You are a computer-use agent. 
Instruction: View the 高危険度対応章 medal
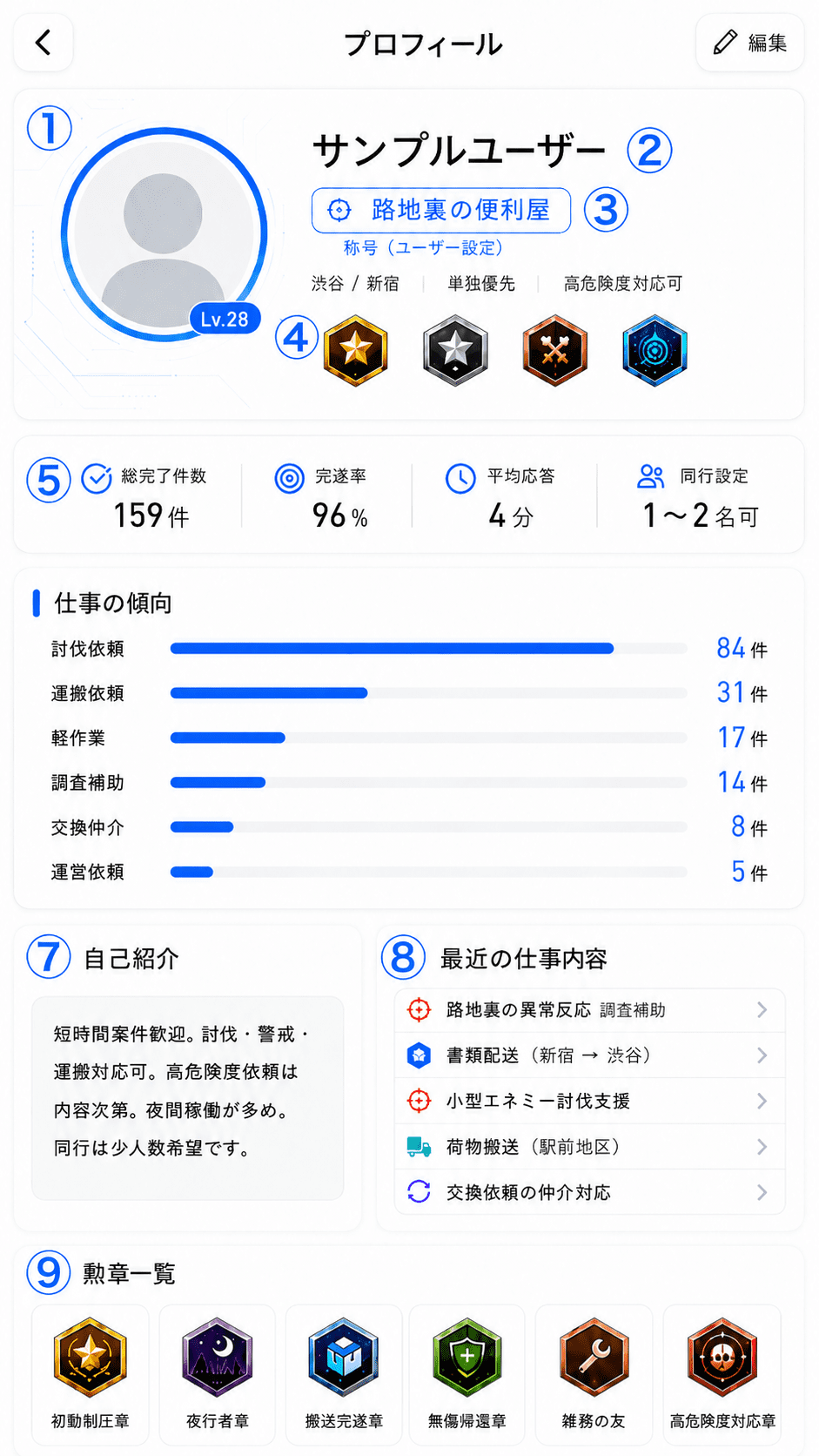coord(722,1374)
